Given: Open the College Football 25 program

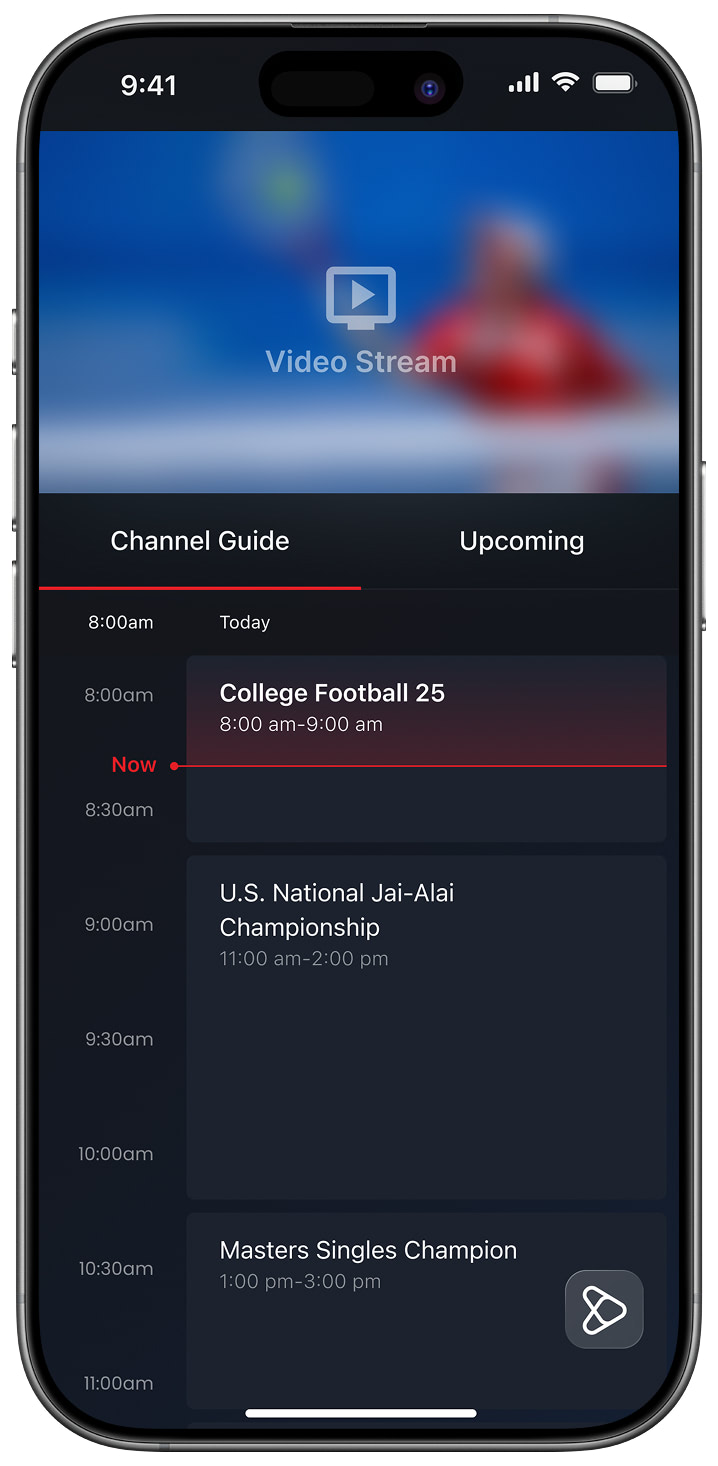Looking at the screenshot, I should pos(426,707).
